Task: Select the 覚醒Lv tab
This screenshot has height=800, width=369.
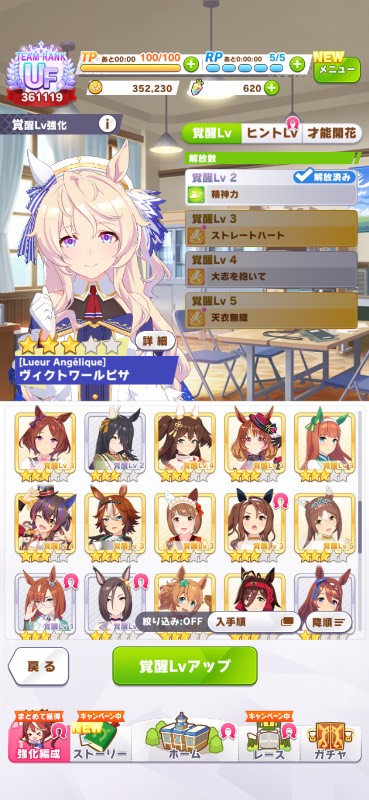Action: coord(212,134)
